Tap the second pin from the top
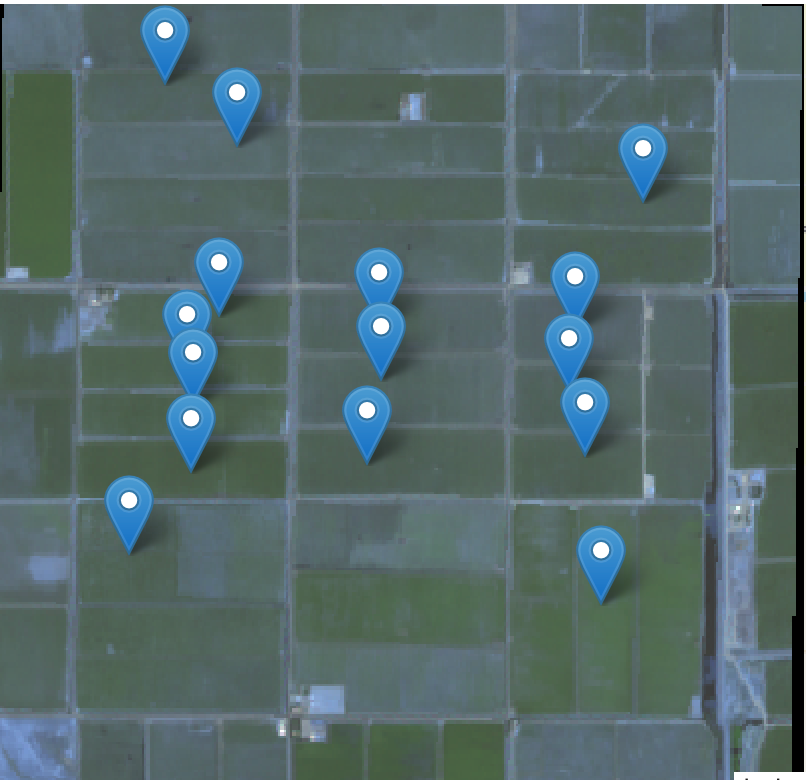The image size is (806, 780). [x=237, y=98]
